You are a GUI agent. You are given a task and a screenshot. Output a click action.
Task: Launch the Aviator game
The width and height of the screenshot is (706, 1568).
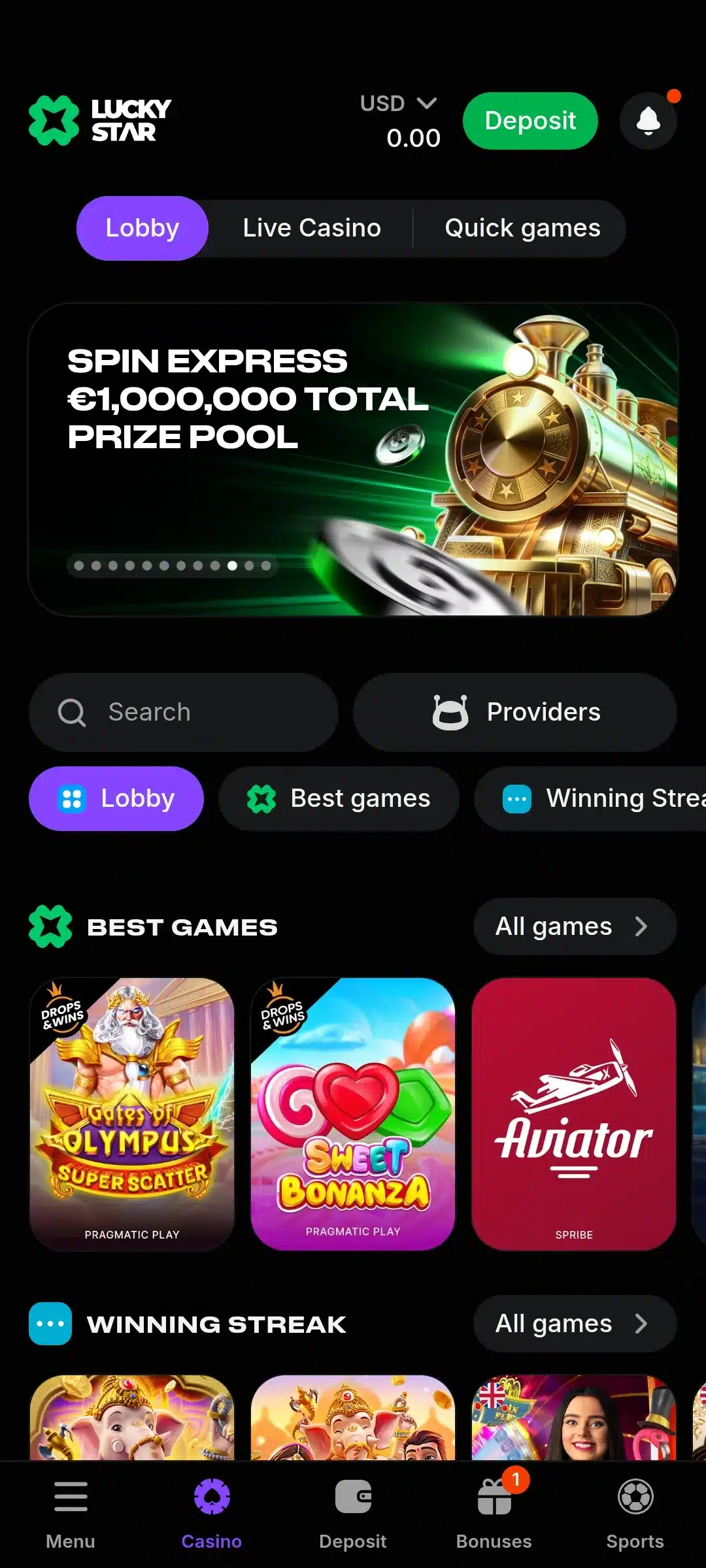574,1114
